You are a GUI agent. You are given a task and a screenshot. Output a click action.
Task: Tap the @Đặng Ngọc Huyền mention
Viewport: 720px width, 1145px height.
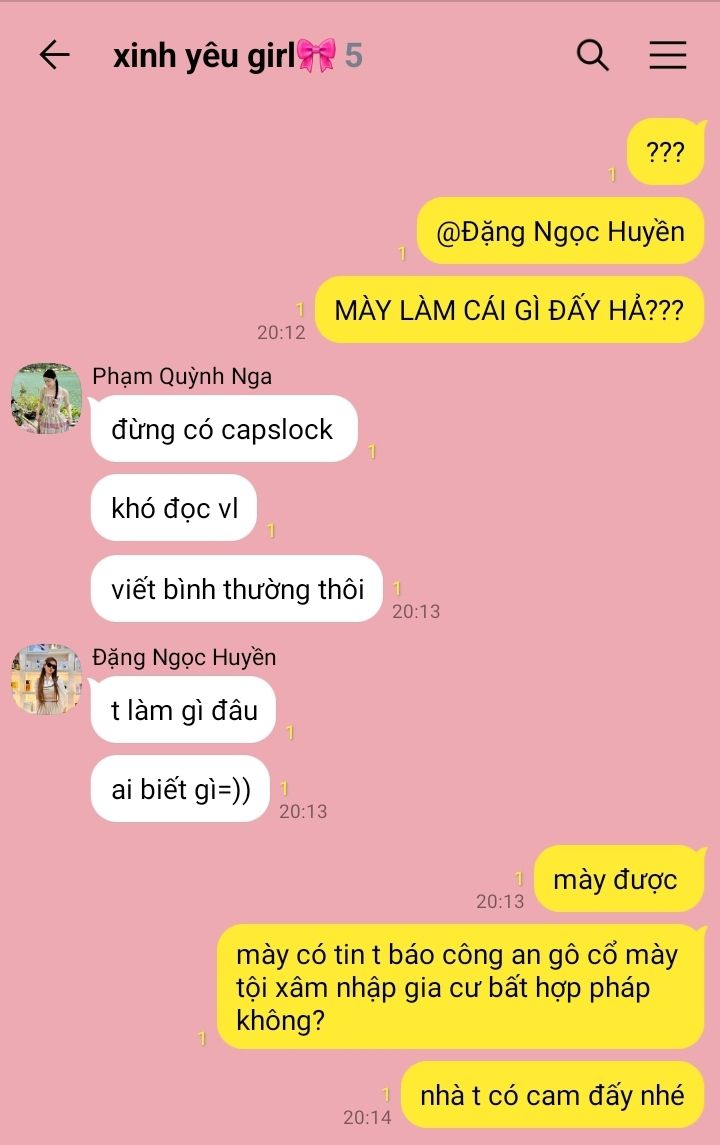coord(560,232)
